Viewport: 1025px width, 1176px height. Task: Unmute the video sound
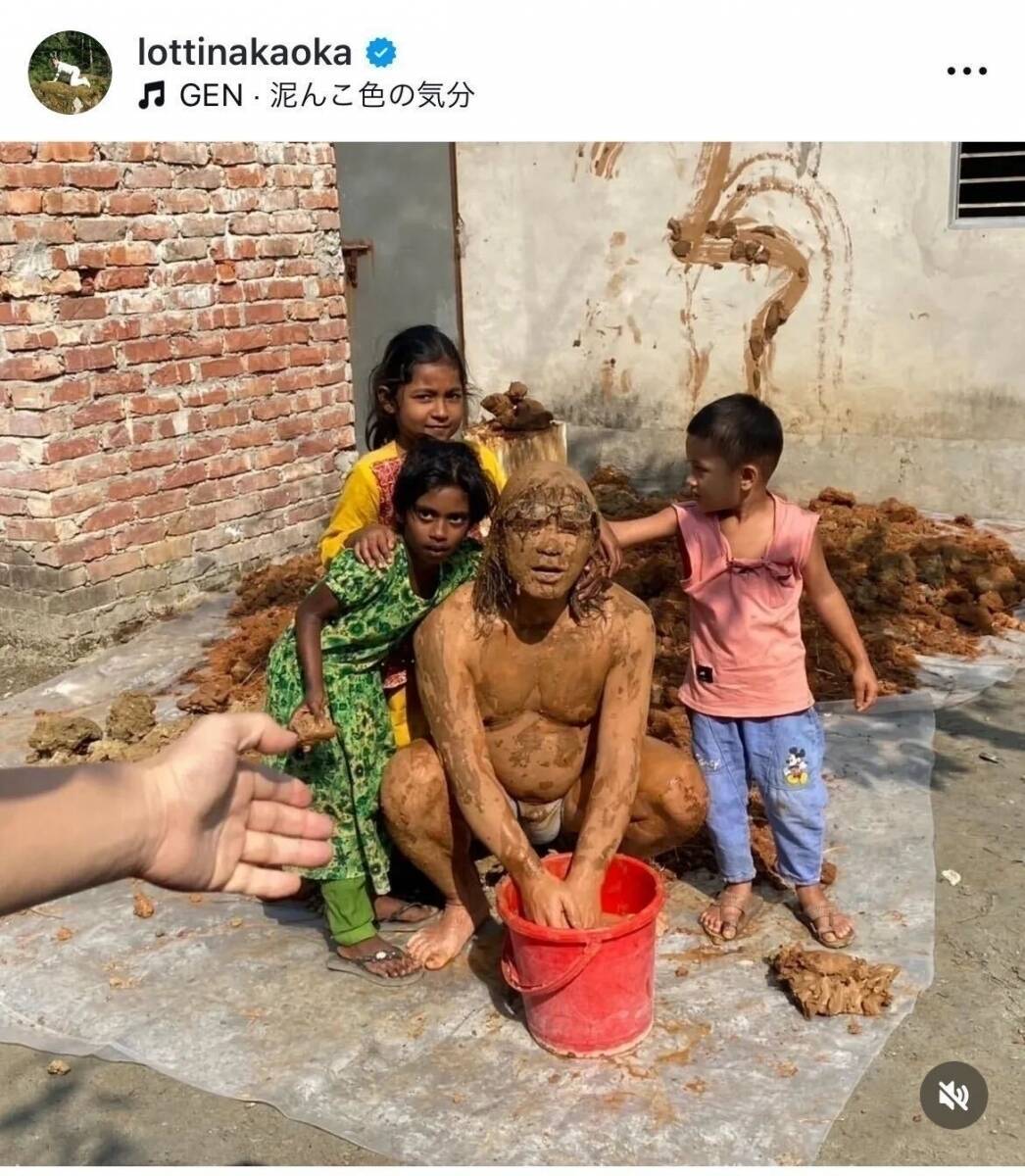[952, 1095]
